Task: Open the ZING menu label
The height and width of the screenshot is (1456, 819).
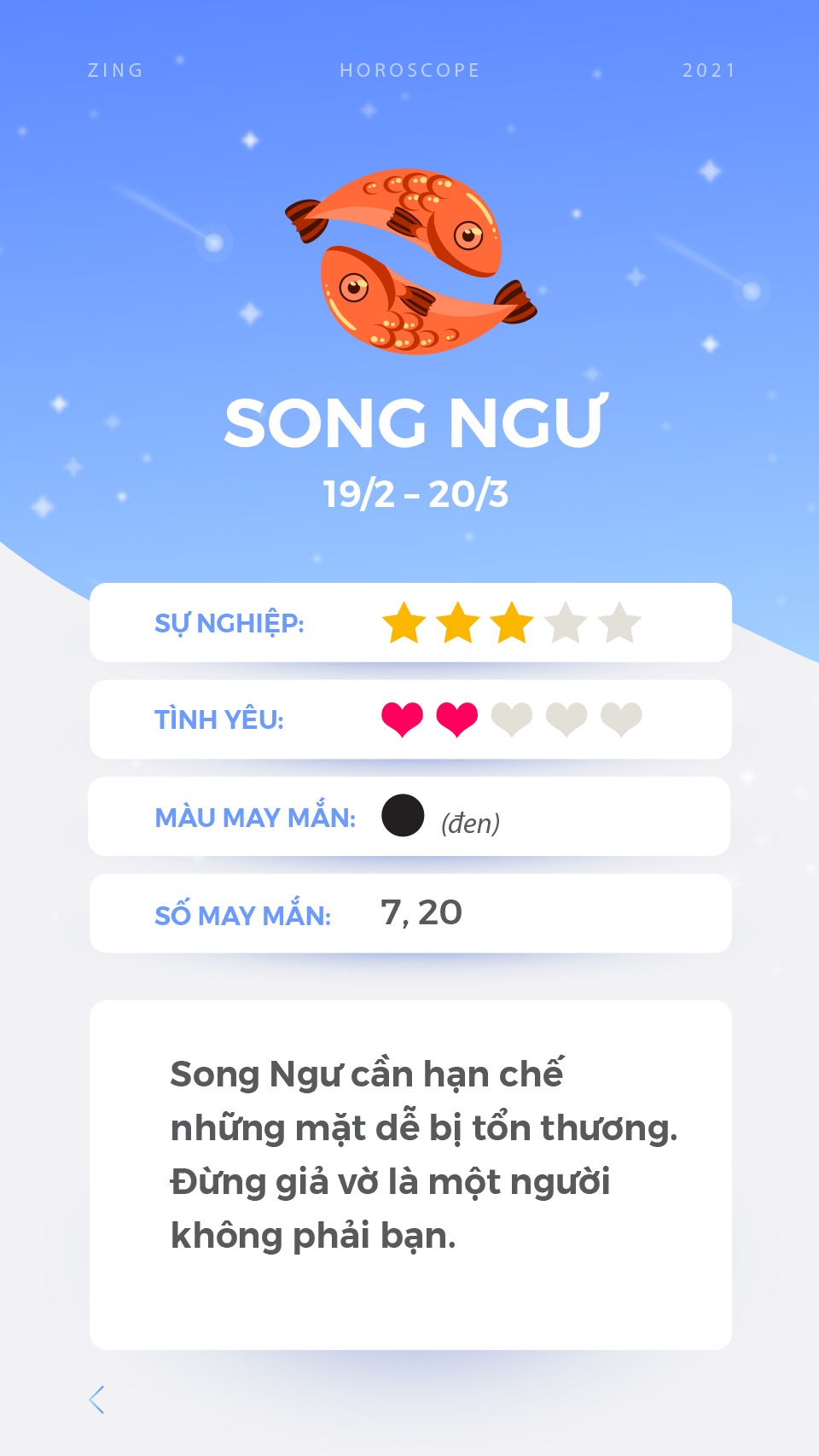Action: click(x=115, y=71)
